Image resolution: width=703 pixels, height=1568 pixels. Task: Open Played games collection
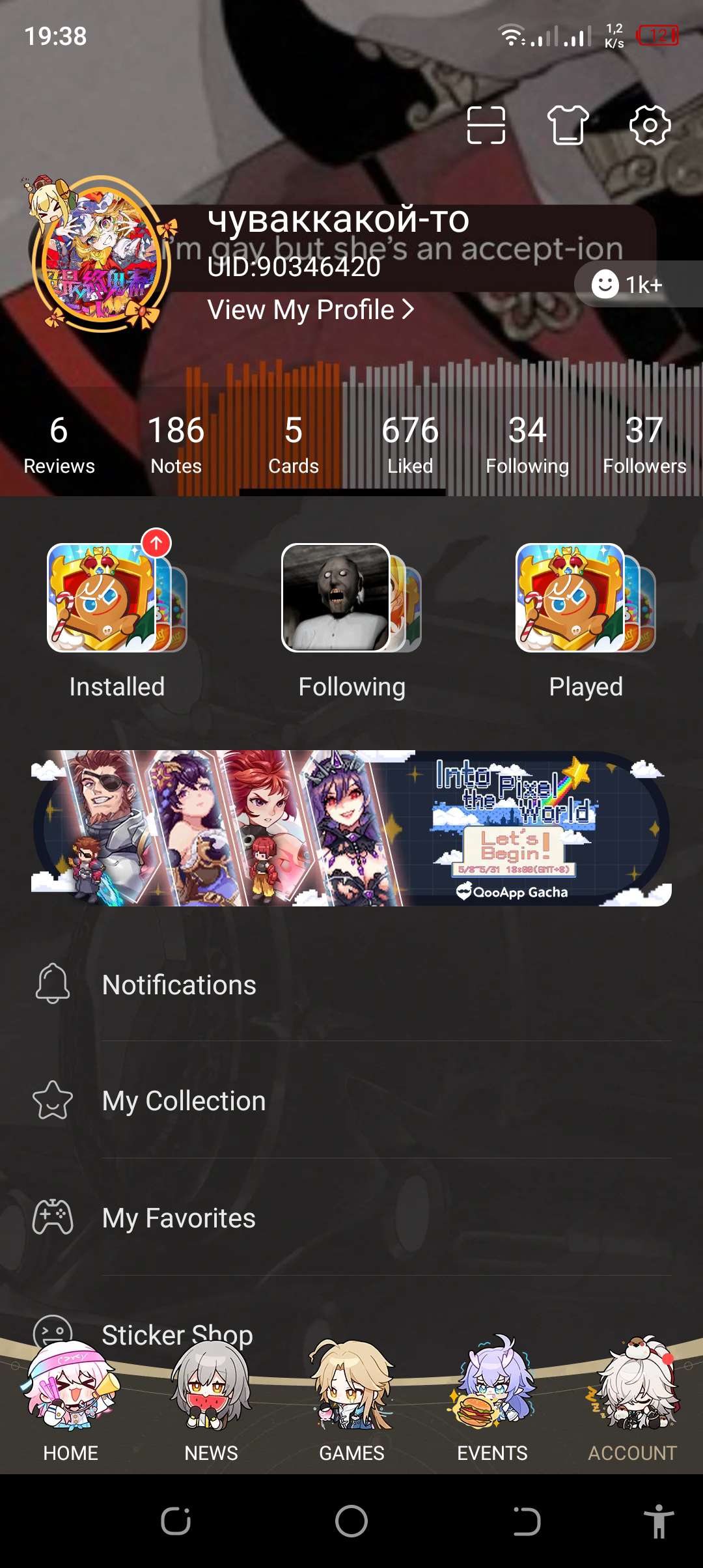586,619
